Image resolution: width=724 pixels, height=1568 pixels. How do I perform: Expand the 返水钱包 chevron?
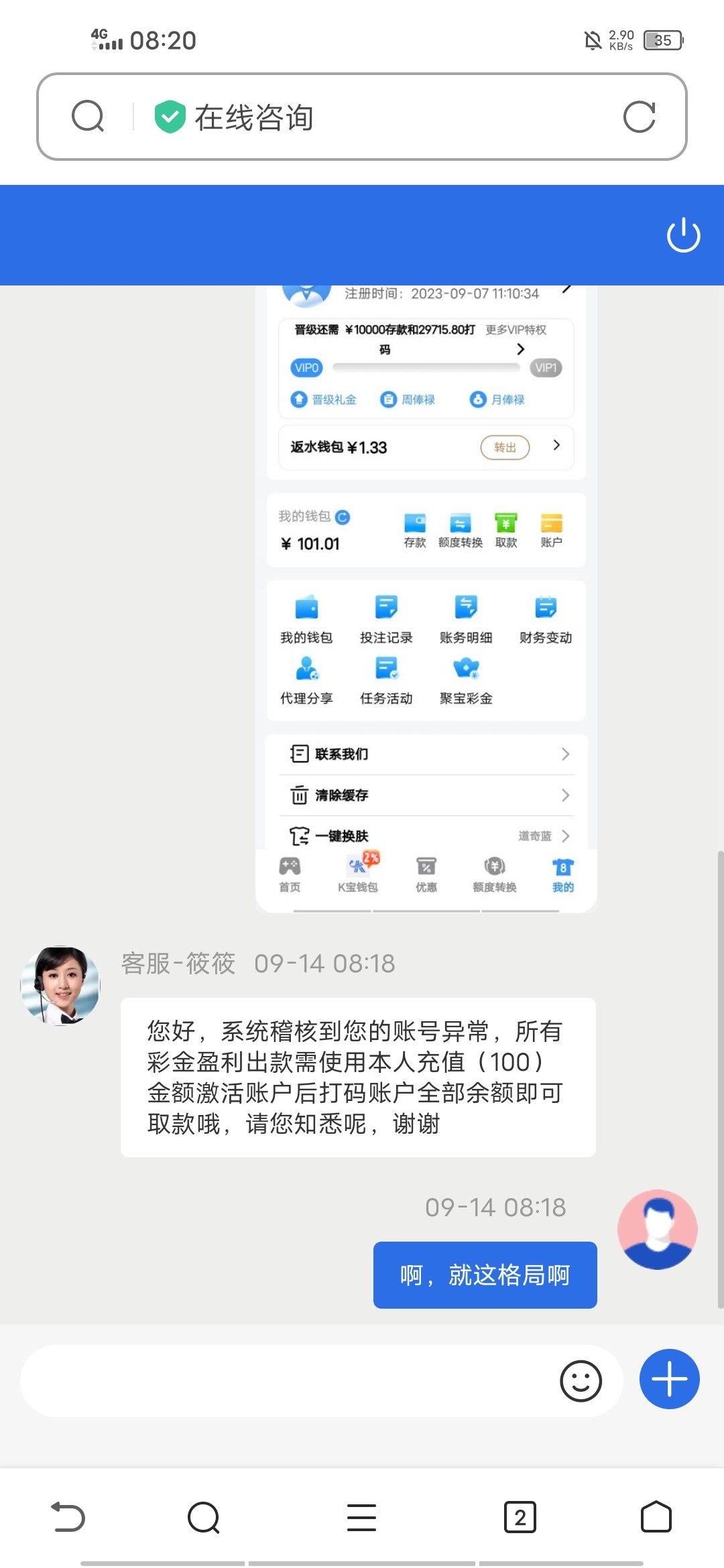[558, 446]
